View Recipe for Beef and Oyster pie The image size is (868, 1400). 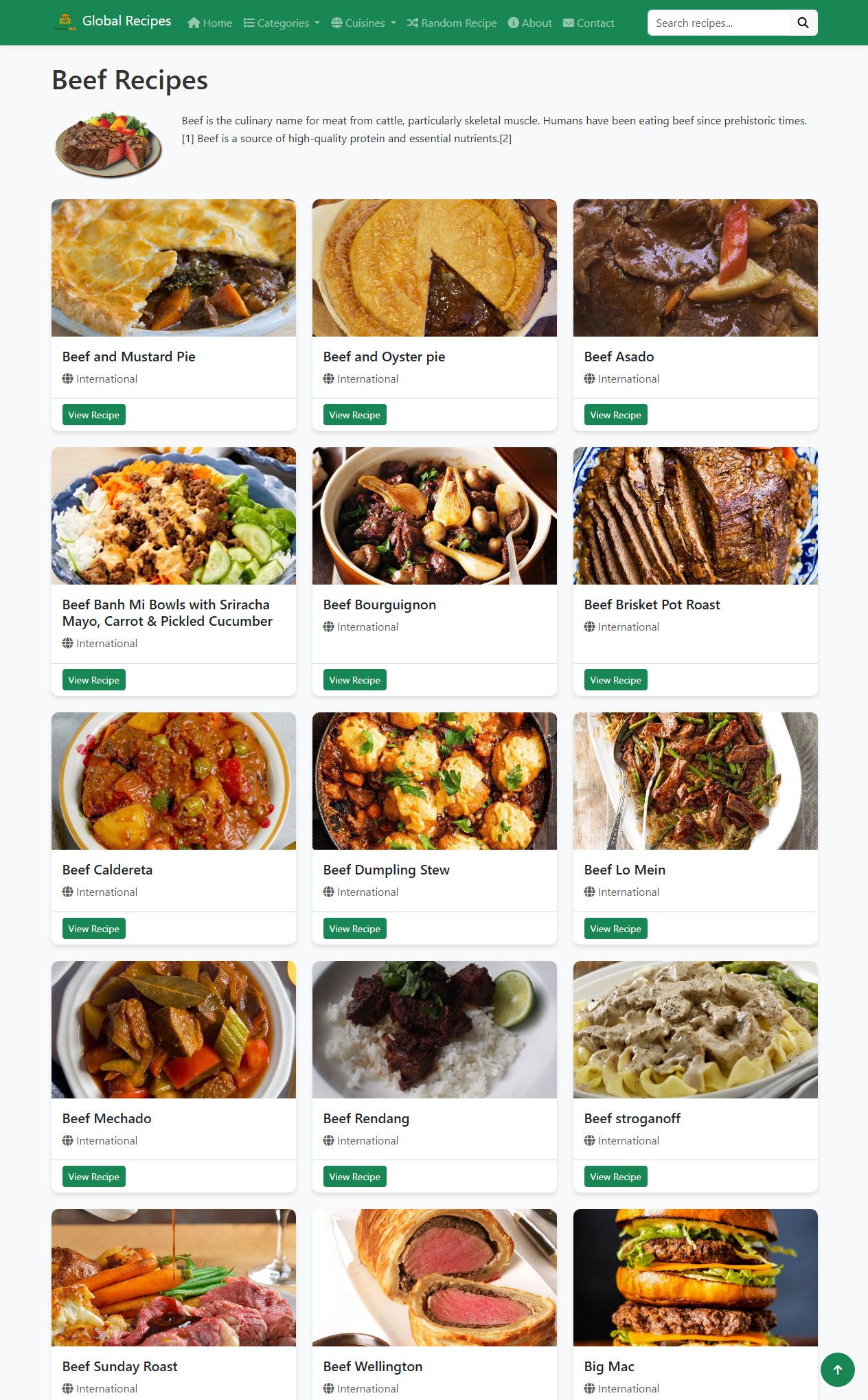pyautogui.click(x=354, y=415)
